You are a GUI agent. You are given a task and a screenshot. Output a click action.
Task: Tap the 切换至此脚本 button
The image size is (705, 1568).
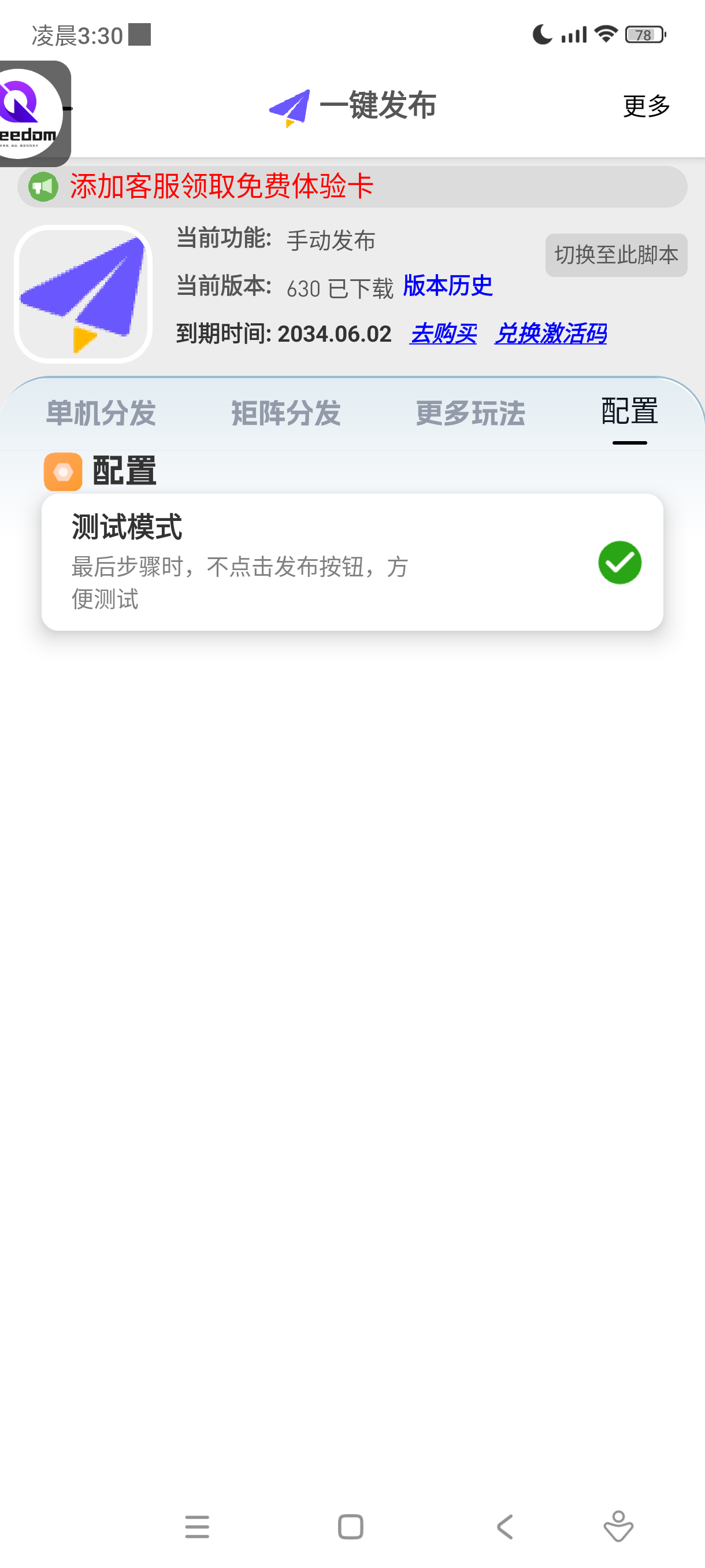(615, 255)
